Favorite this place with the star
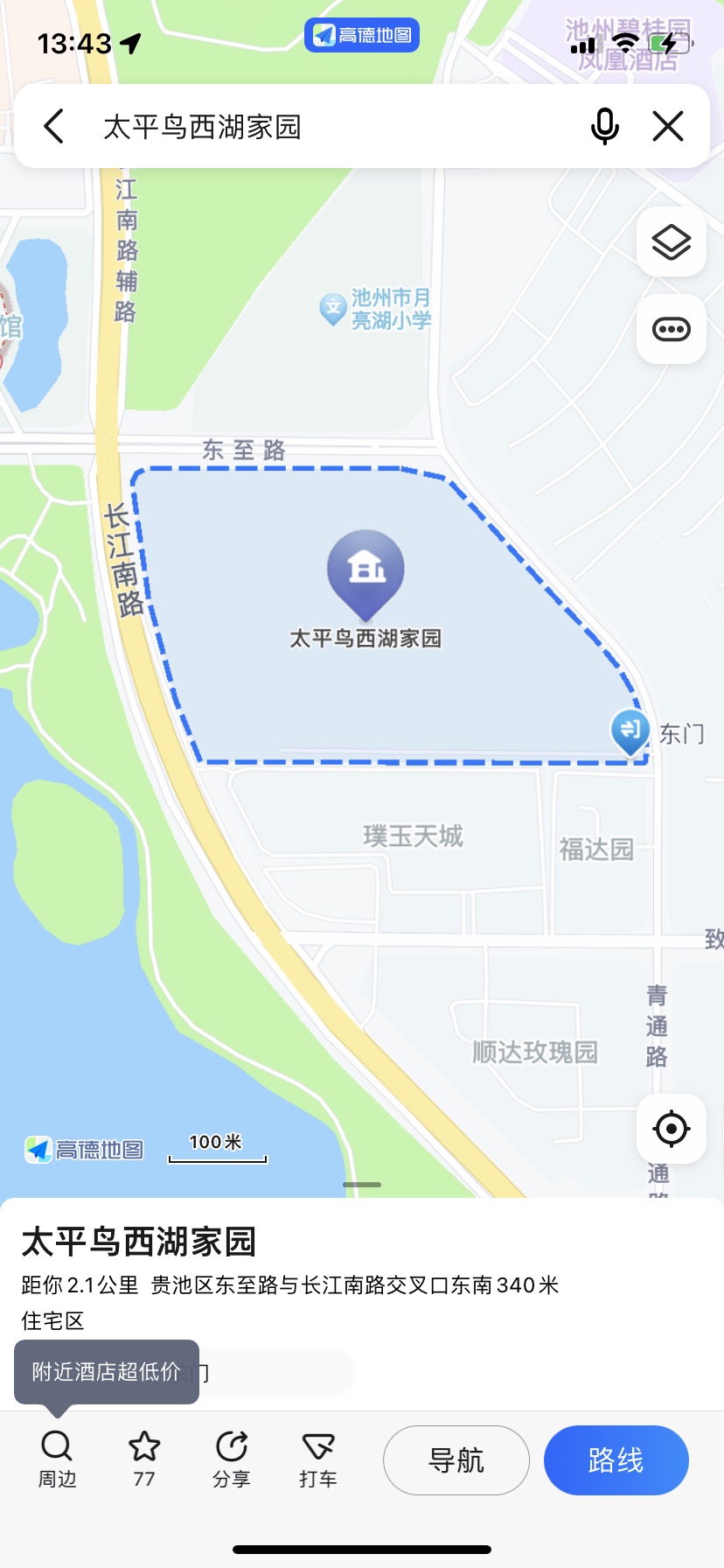Image resolution: width=724 pixels, height=1568 pixels. click(144, 1459)
